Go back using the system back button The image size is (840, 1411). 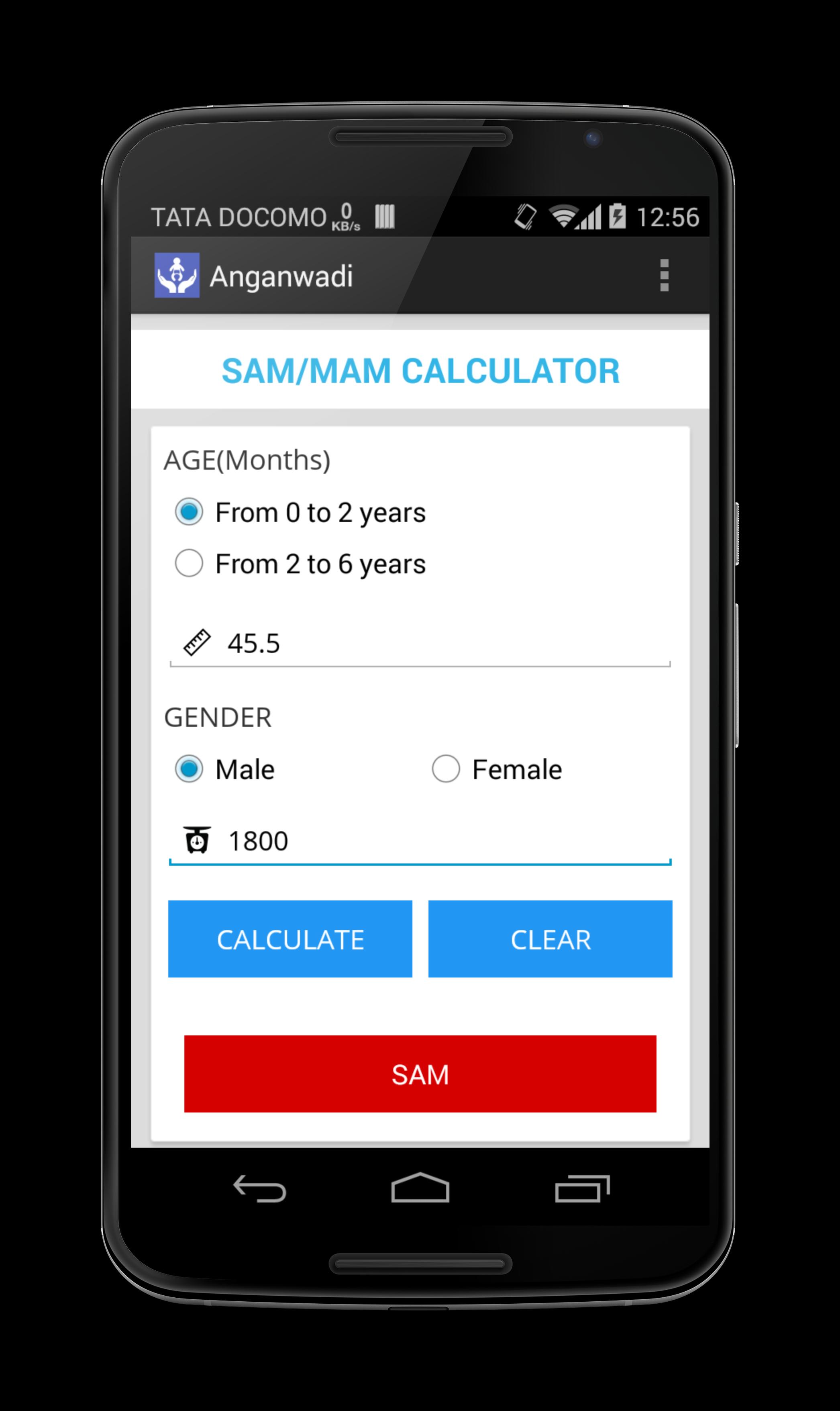click(260, 1188)
